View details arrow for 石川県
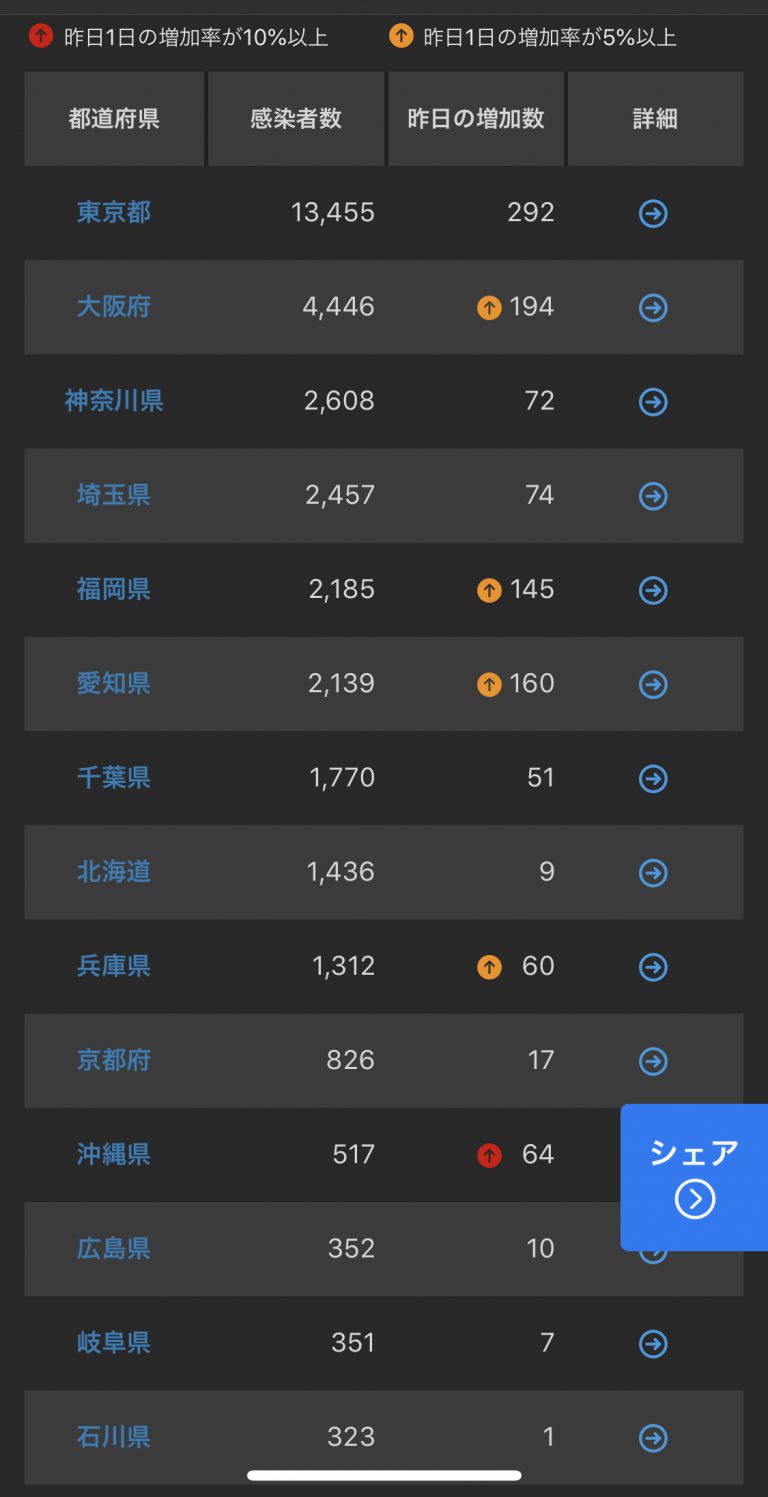768x1497 pixels. tap(653, 1438)
